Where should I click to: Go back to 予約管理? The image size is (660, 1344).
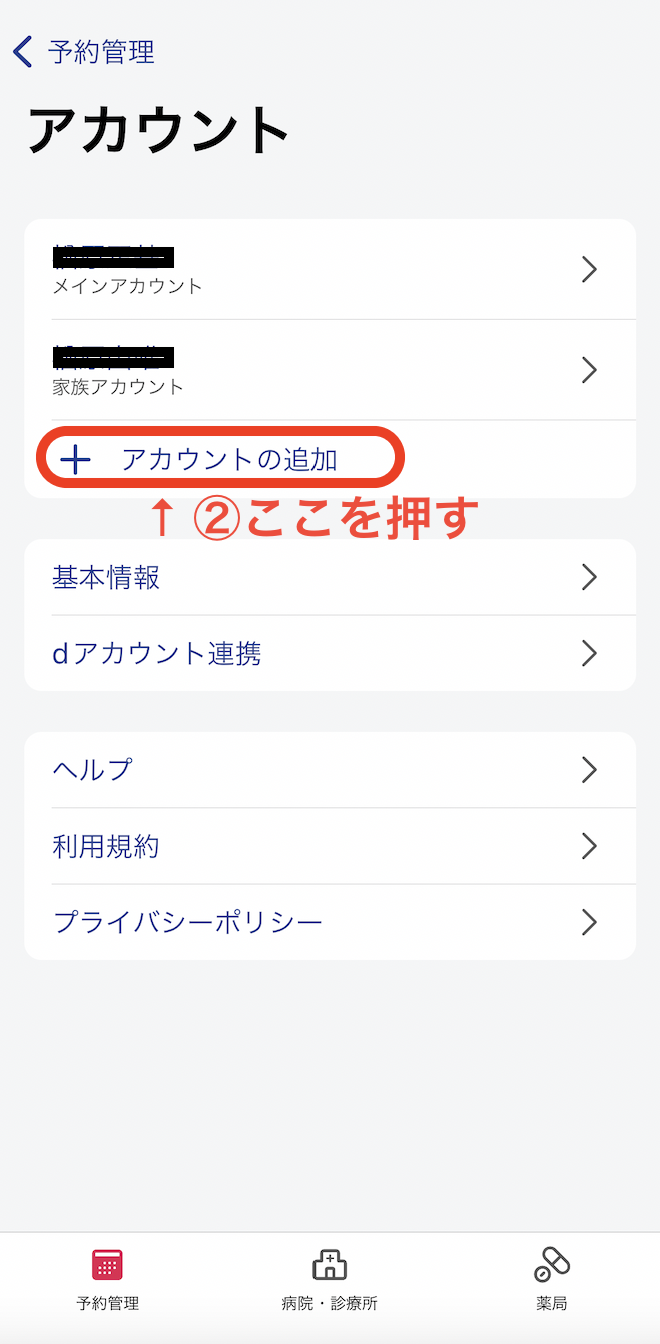85,52
